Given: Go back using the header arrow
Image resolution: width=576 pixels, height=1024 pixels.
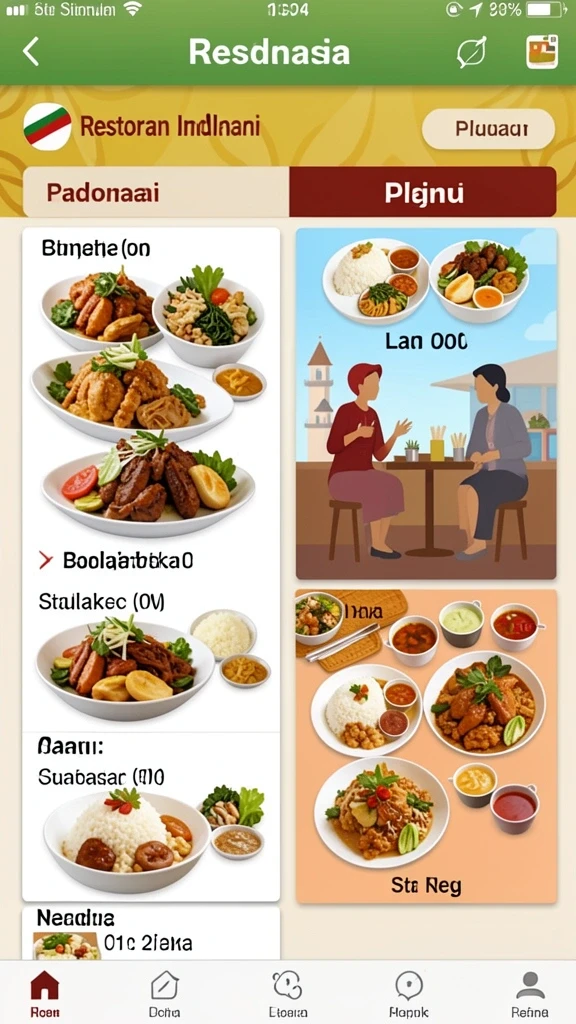Looking at the screenshot, I should coord(31,52).
